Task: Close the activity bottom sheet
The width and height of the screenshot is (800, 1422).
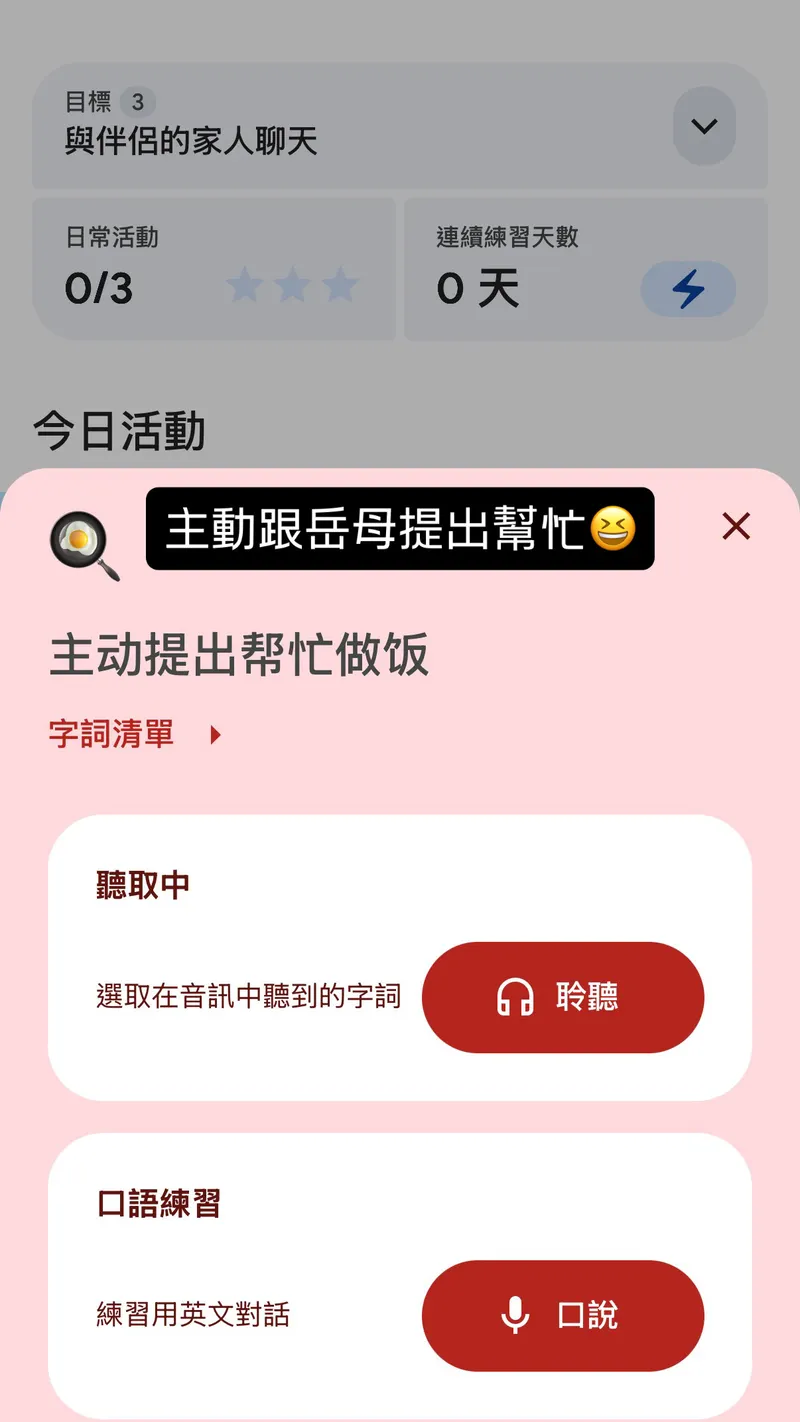Action: 736,526
